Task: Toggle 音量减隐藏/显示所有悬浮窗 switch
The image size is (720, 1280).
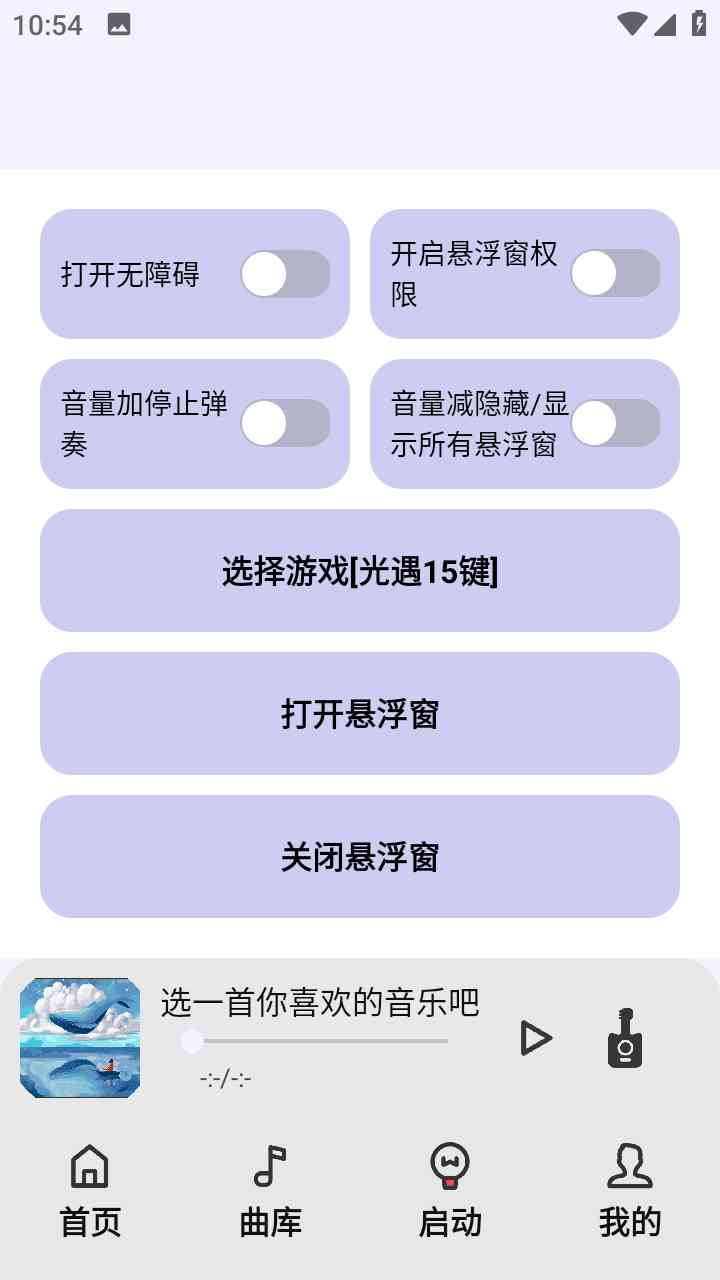Action: pyautogui.click(x=615, y=424)
